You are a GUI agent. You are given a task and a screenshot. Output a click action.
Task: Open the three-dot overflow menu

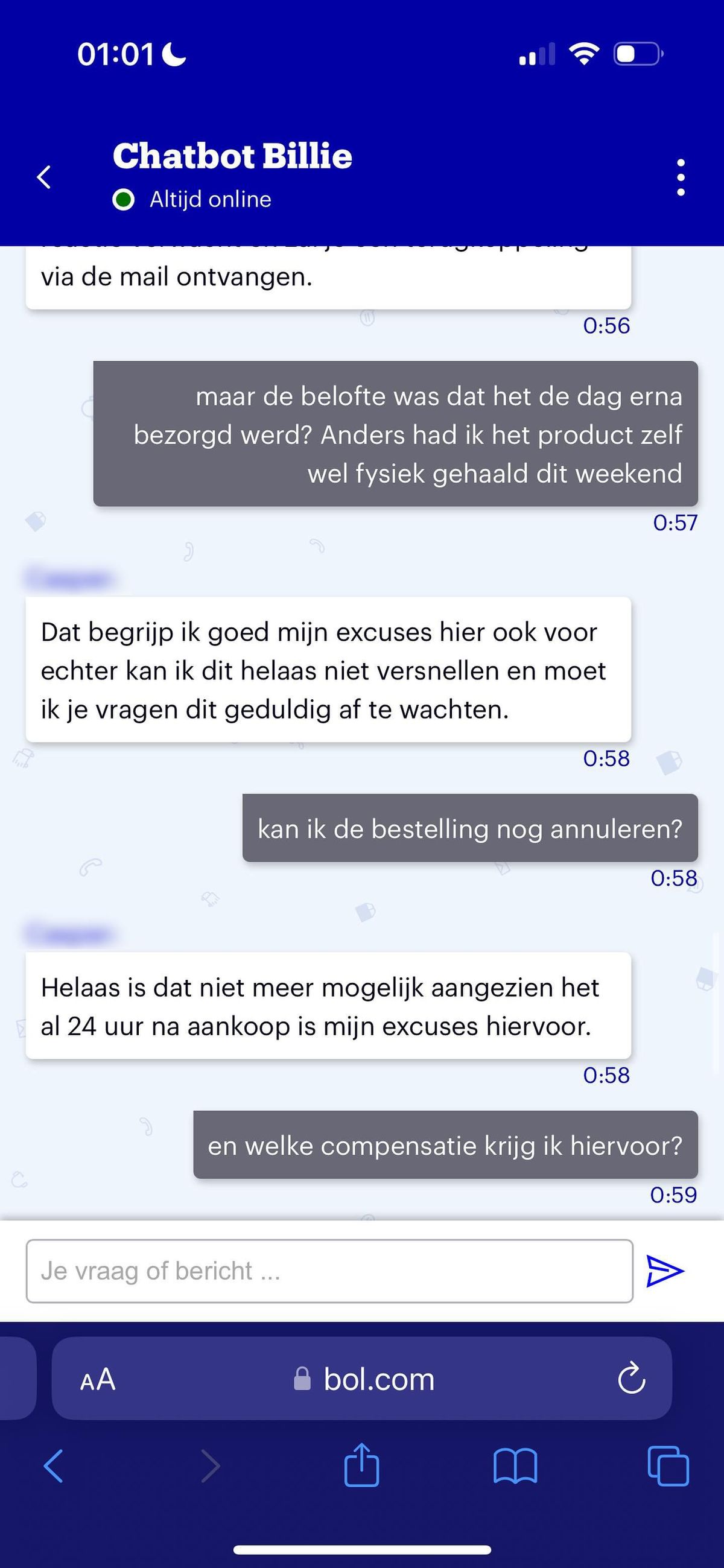click(681, 177)
